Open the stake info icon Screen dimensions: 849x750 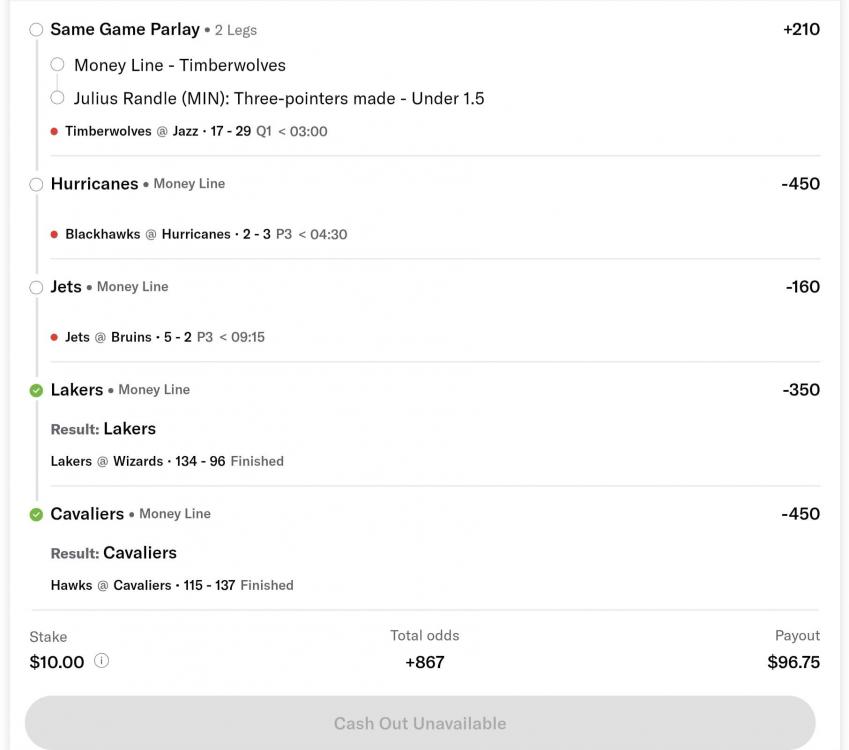[x=101, y=661]
